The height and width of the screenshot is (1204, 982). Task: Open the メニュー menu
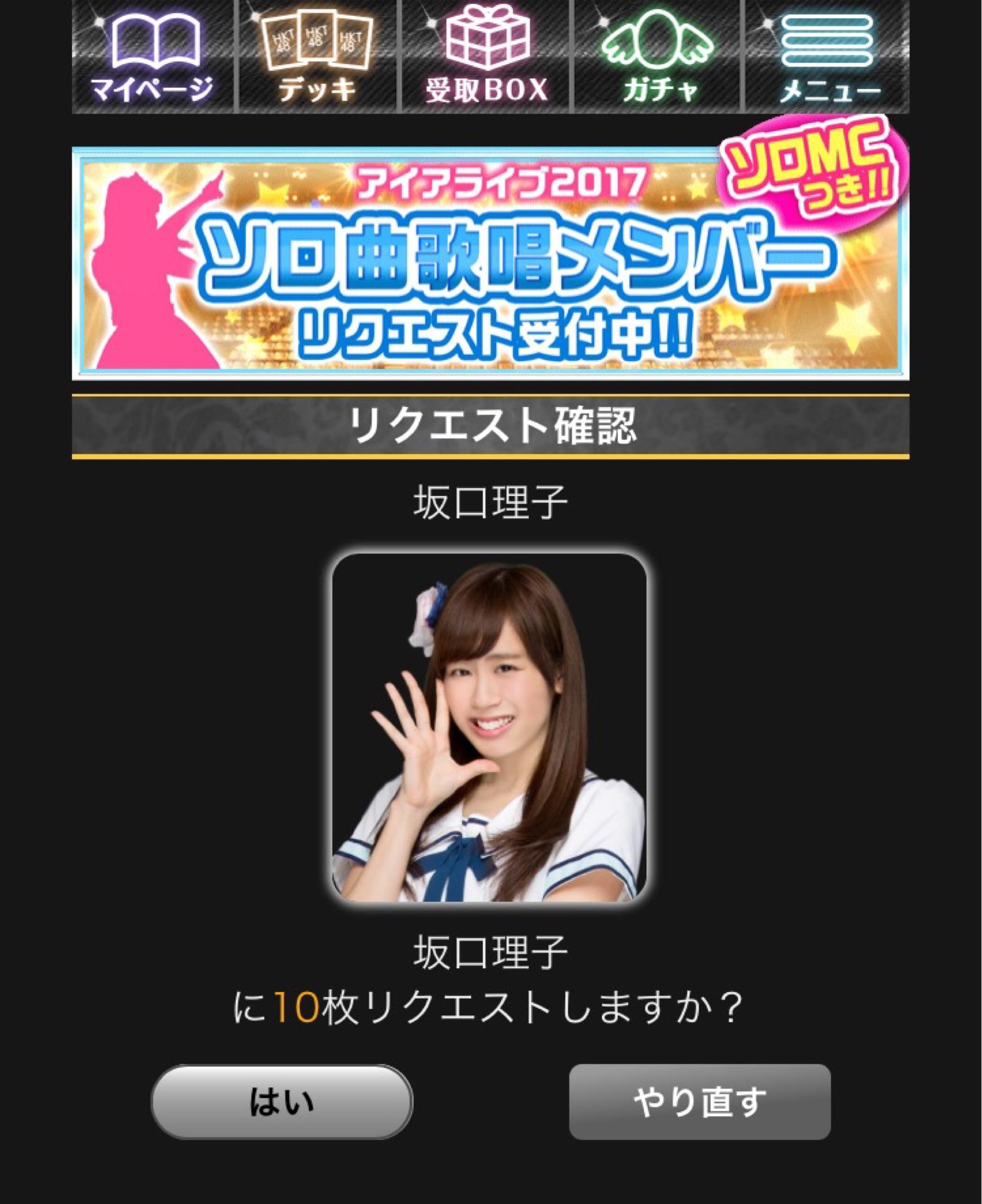(x=828, y=56)
